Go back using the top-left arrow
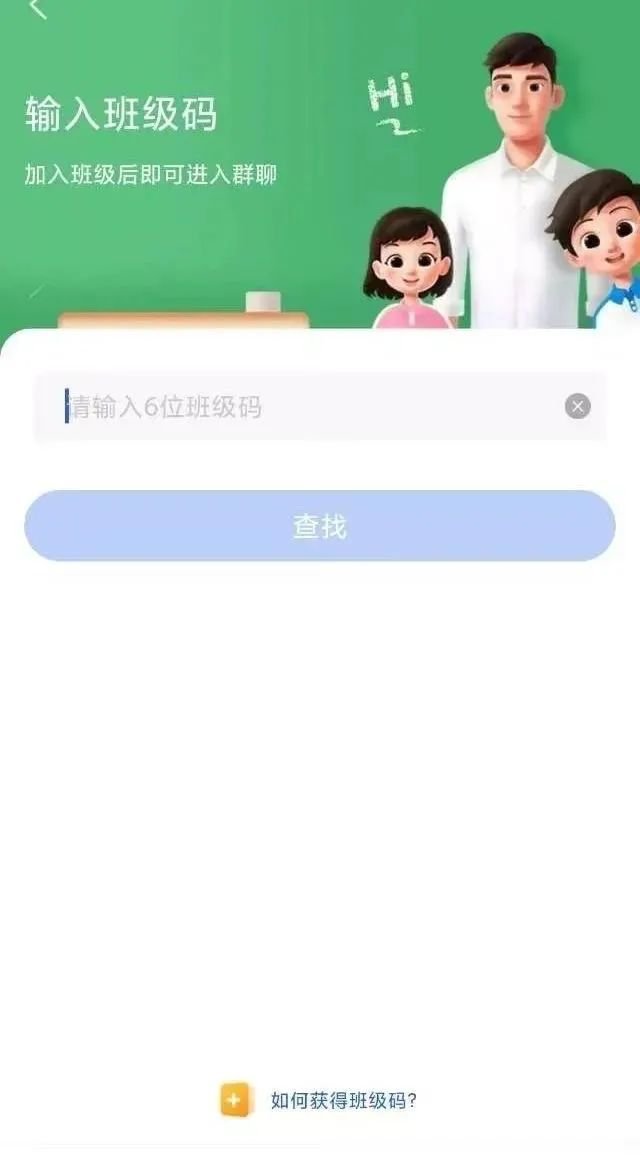 (x=38, y=9)
